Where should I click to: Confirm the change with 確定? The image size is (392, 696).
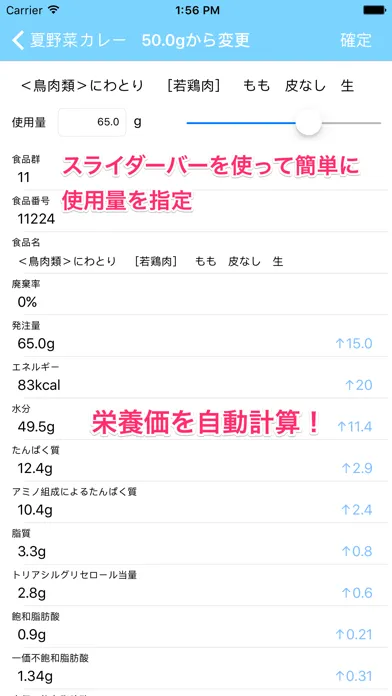[x=356, y=40]
